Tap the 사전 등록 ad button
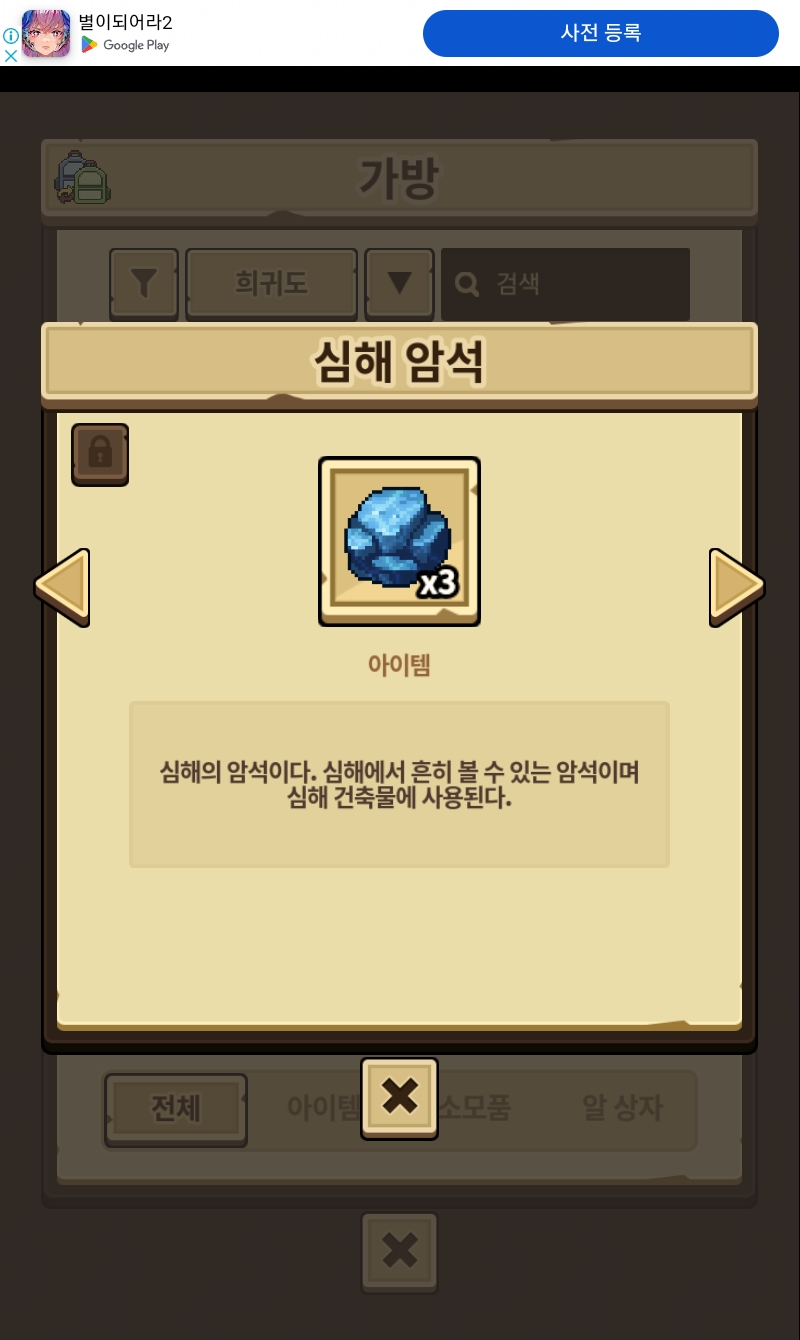This screenshot has width=800, height=1340. (x=600, y=33)
